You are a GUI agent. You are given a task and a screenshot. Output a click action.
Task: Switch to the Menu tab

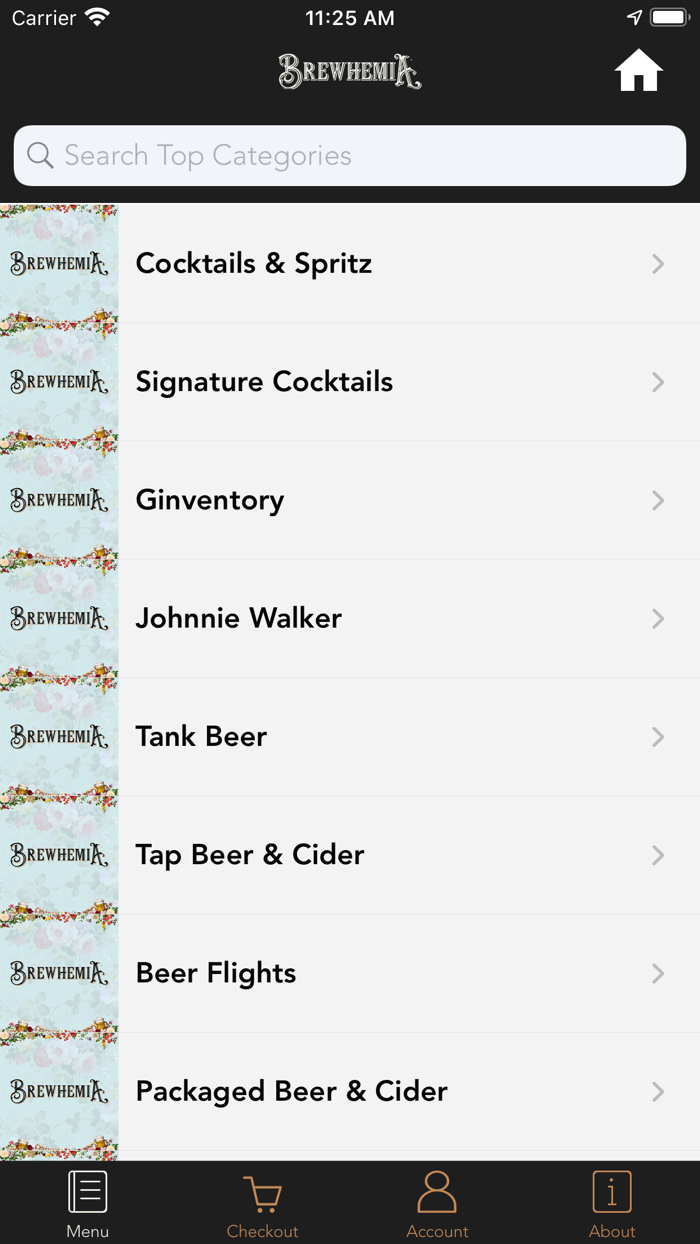[88, 1204]
